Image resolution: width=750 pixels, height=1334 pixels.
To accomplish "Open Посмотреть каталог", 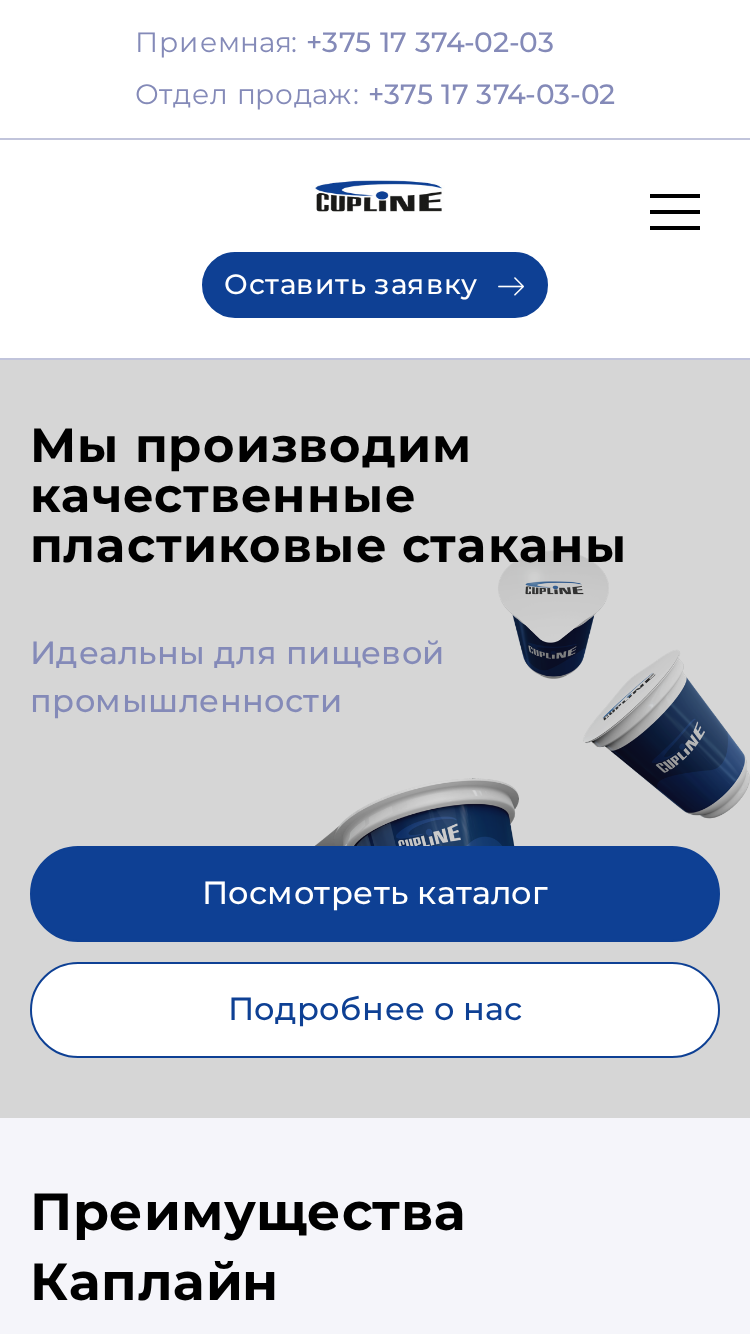I will coord(375,894).
